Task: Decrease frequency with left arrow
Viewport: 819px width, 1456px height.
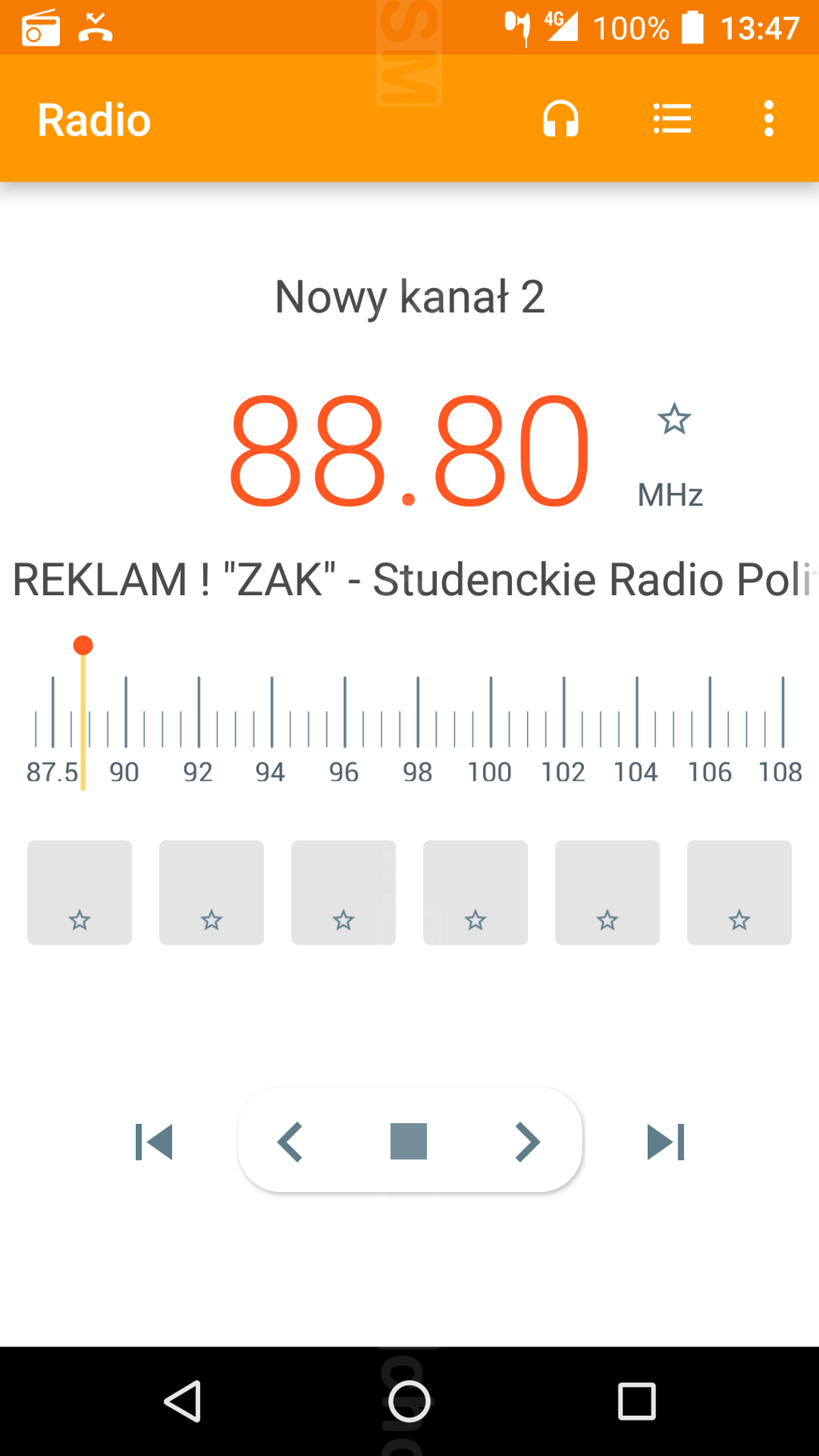Action: [290, 1142]
